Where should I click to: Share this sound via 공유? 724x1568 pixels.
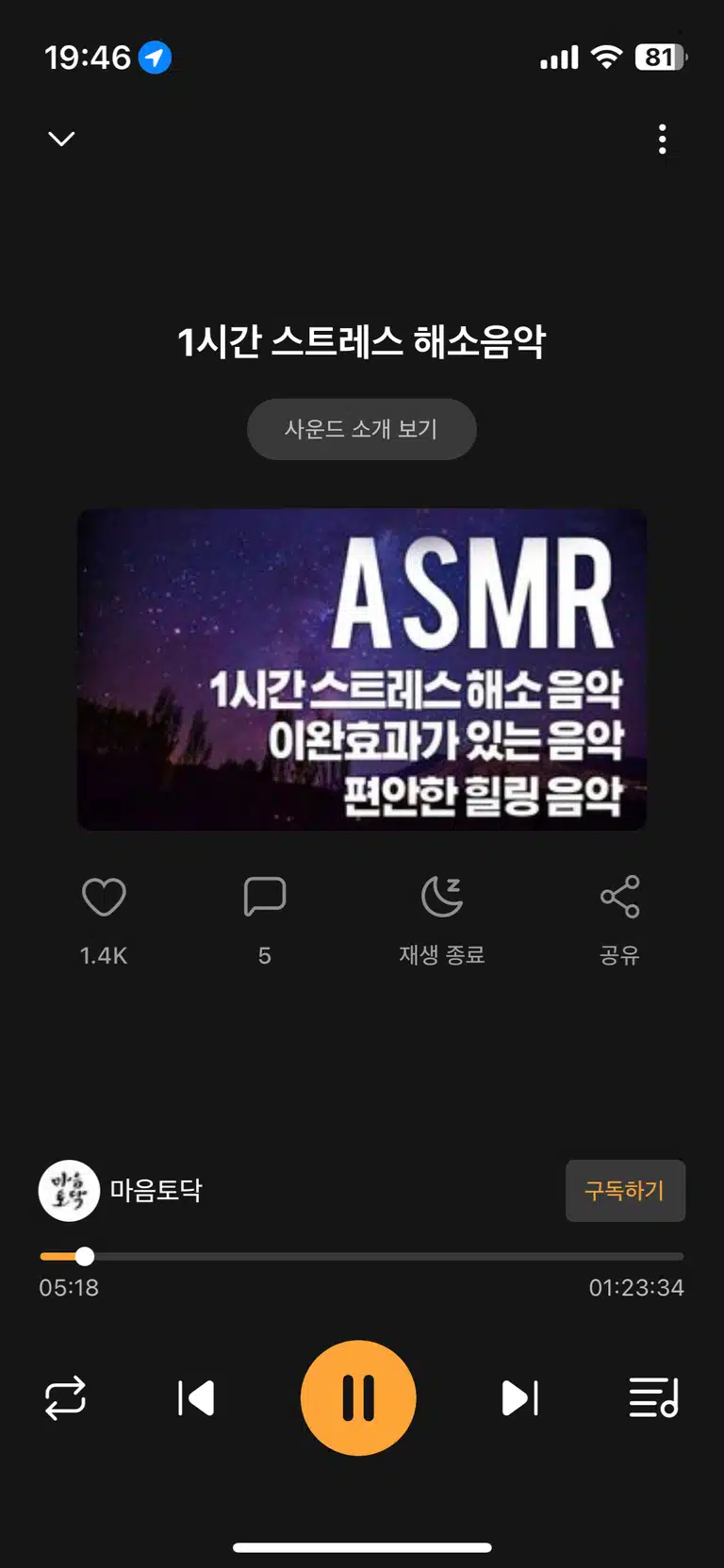620,919
